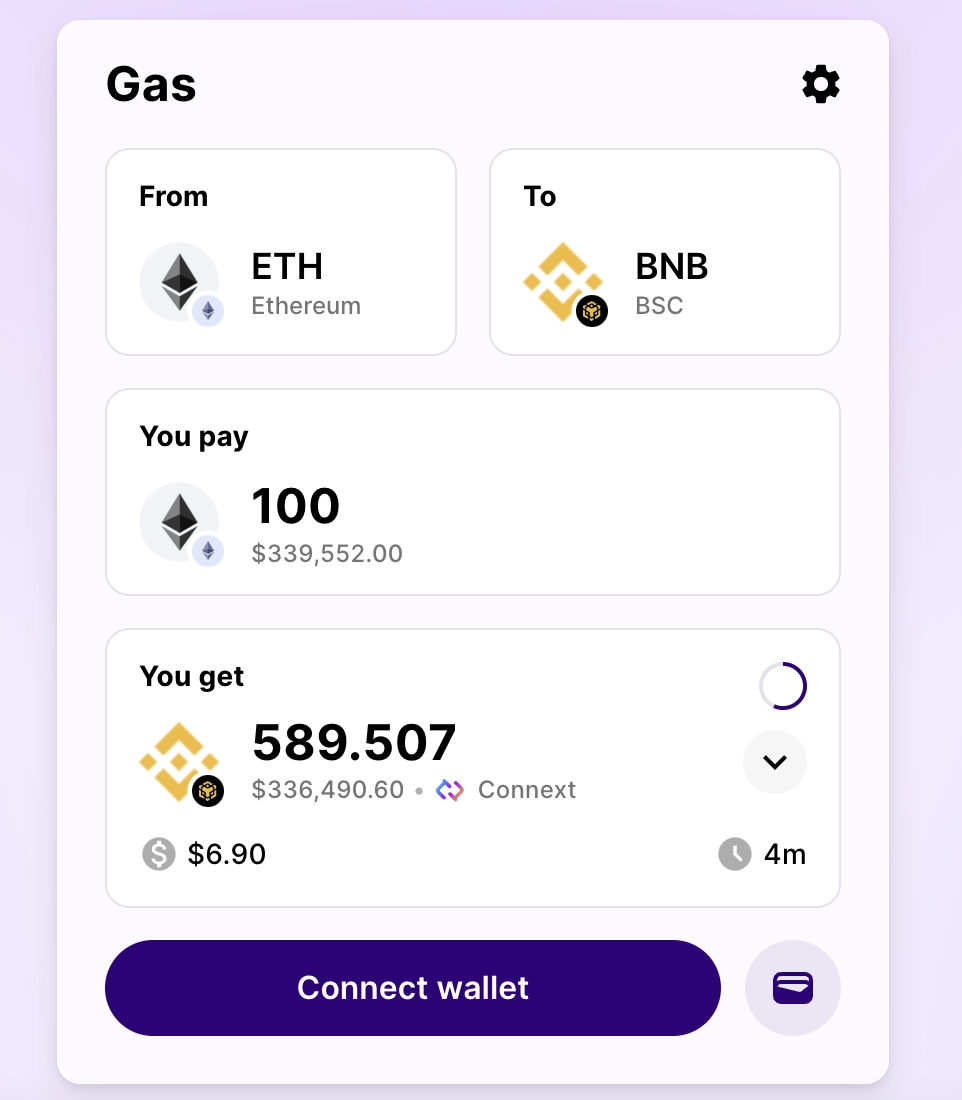Tap the Connect wallet button
Screen dimensions: 962x1100
(412, 988)
